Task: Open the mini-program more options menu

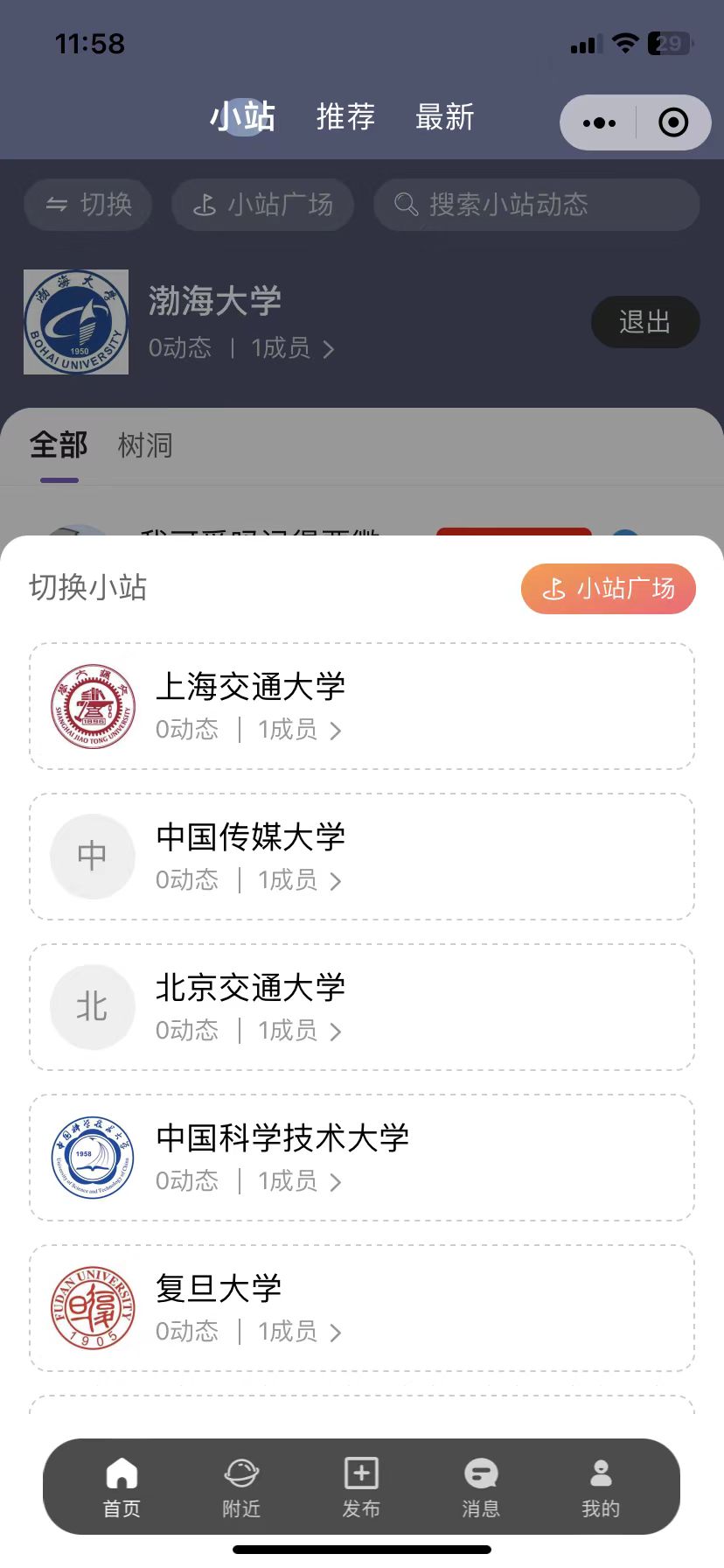Action: 599,122
